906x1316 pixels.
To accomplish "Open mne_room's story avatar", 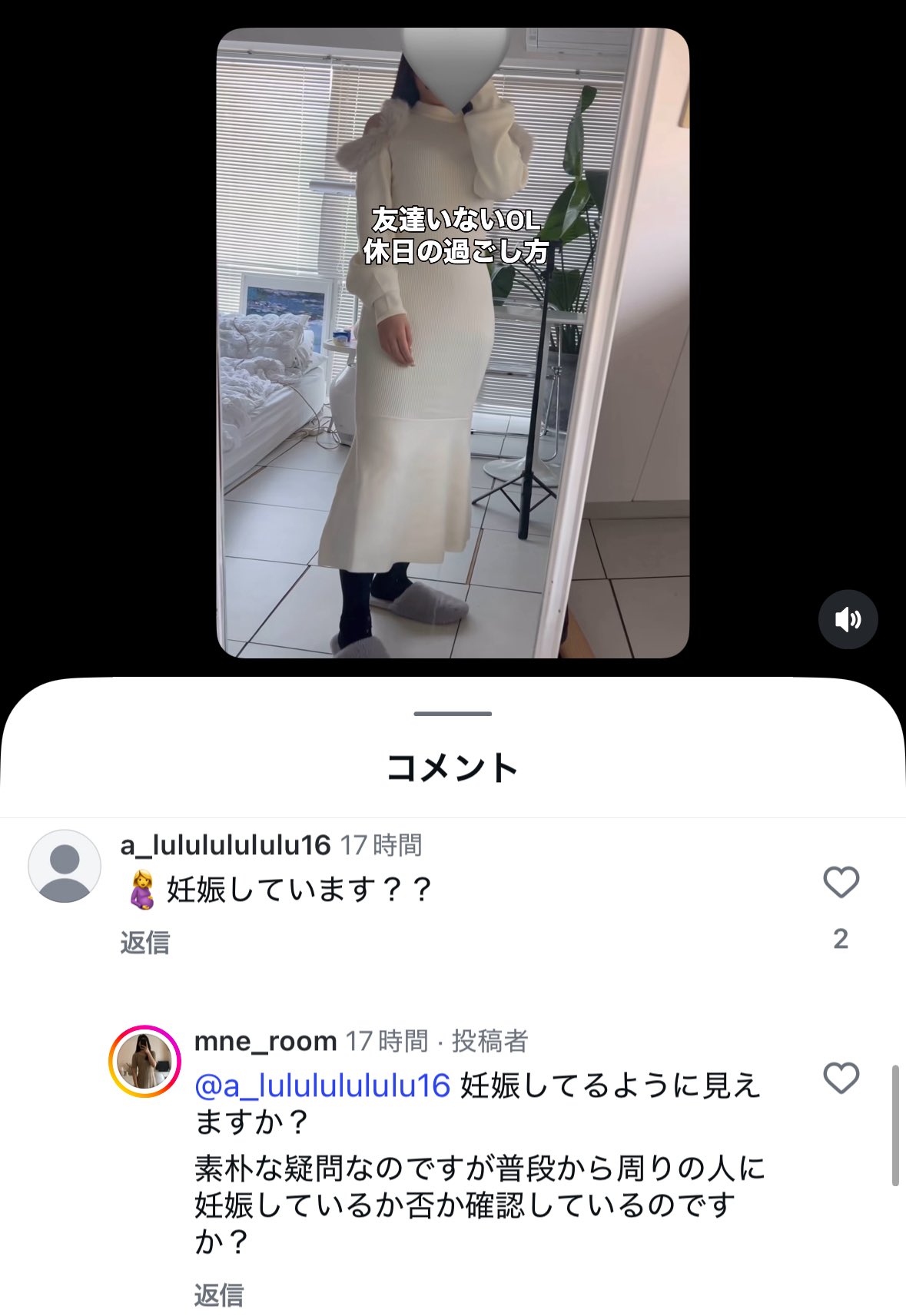I will pyautogui.click(x=144, y=1062).
